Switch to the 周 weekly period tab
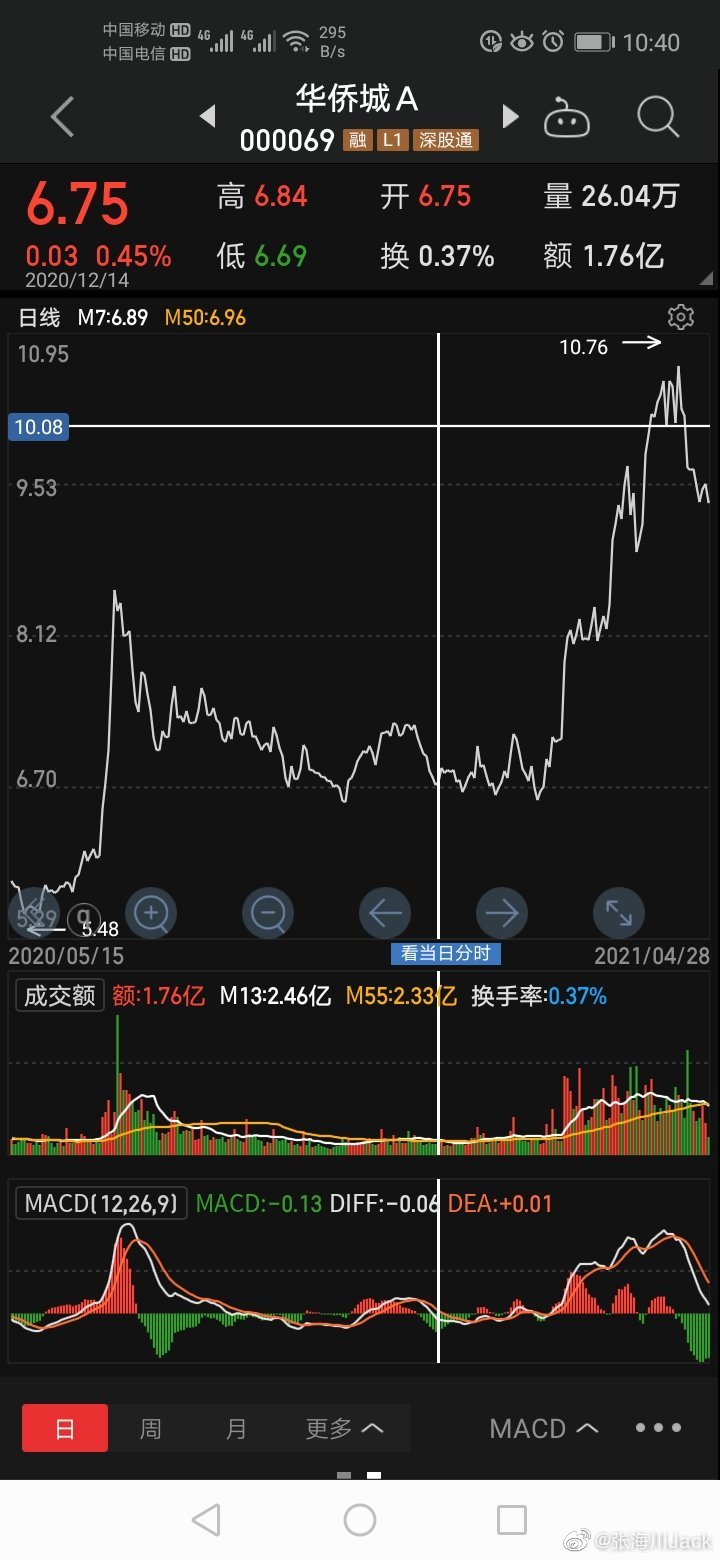 pyautogui.click(x=150, y=1428)
